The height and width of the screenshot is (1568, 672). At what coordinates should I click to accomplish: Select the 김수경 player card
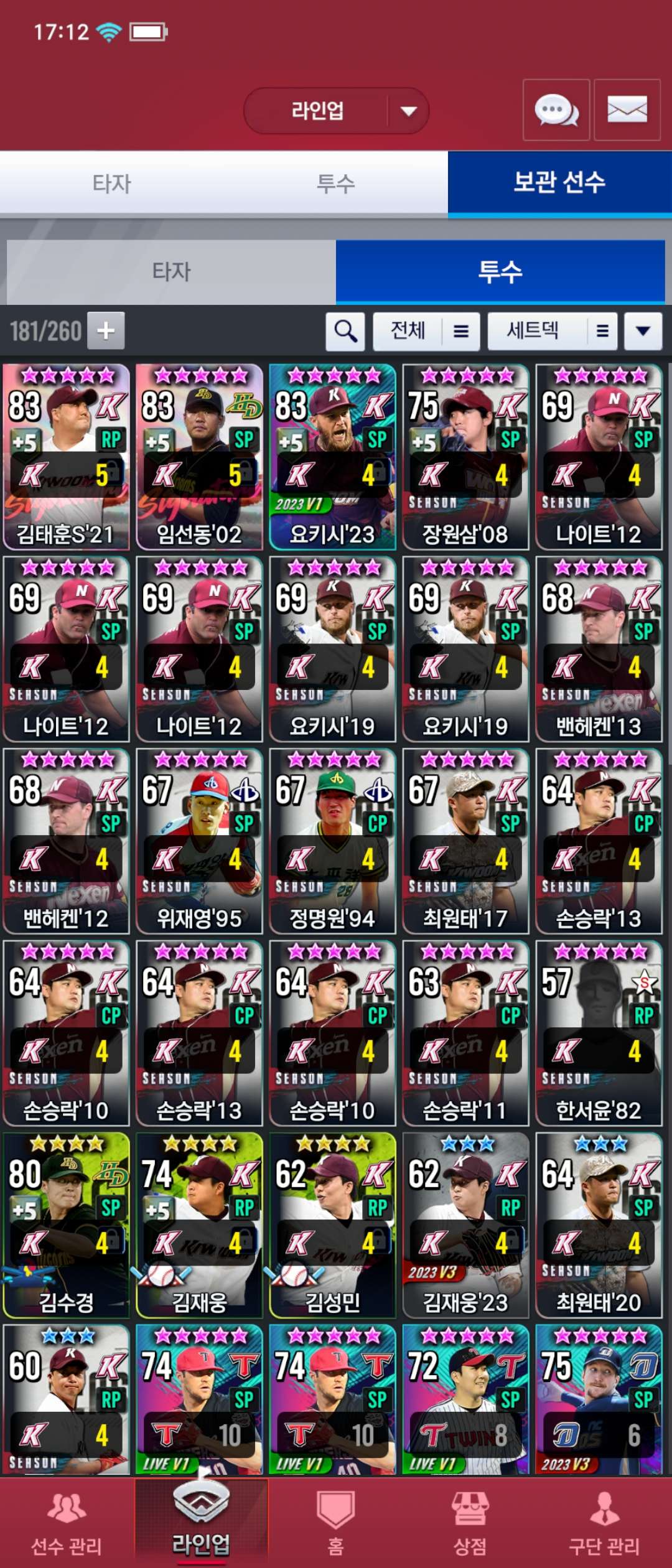tap(66, 1225)
